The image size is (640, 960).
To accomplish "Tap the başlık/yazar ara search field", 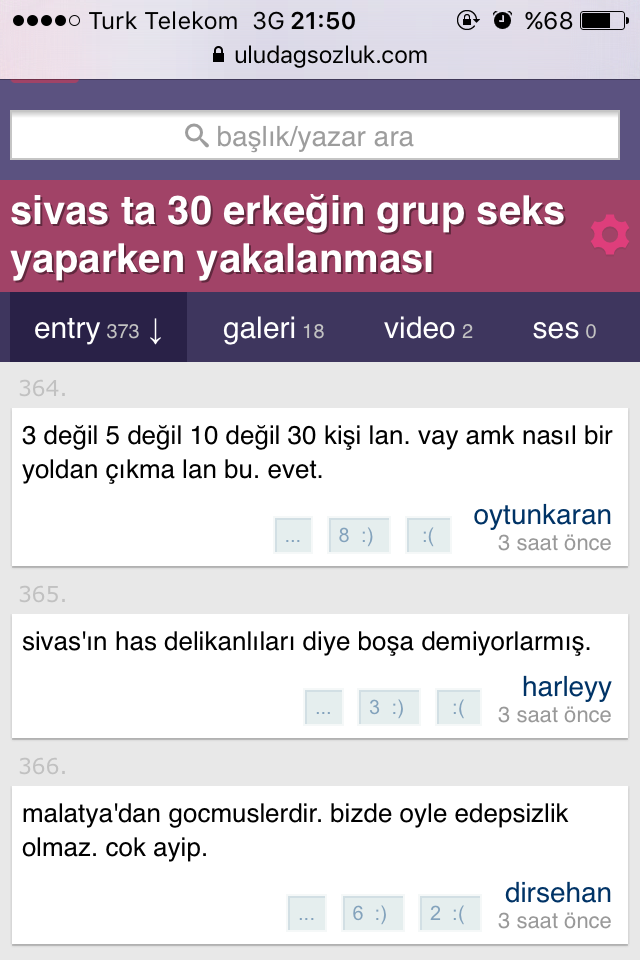I will 315,136.
